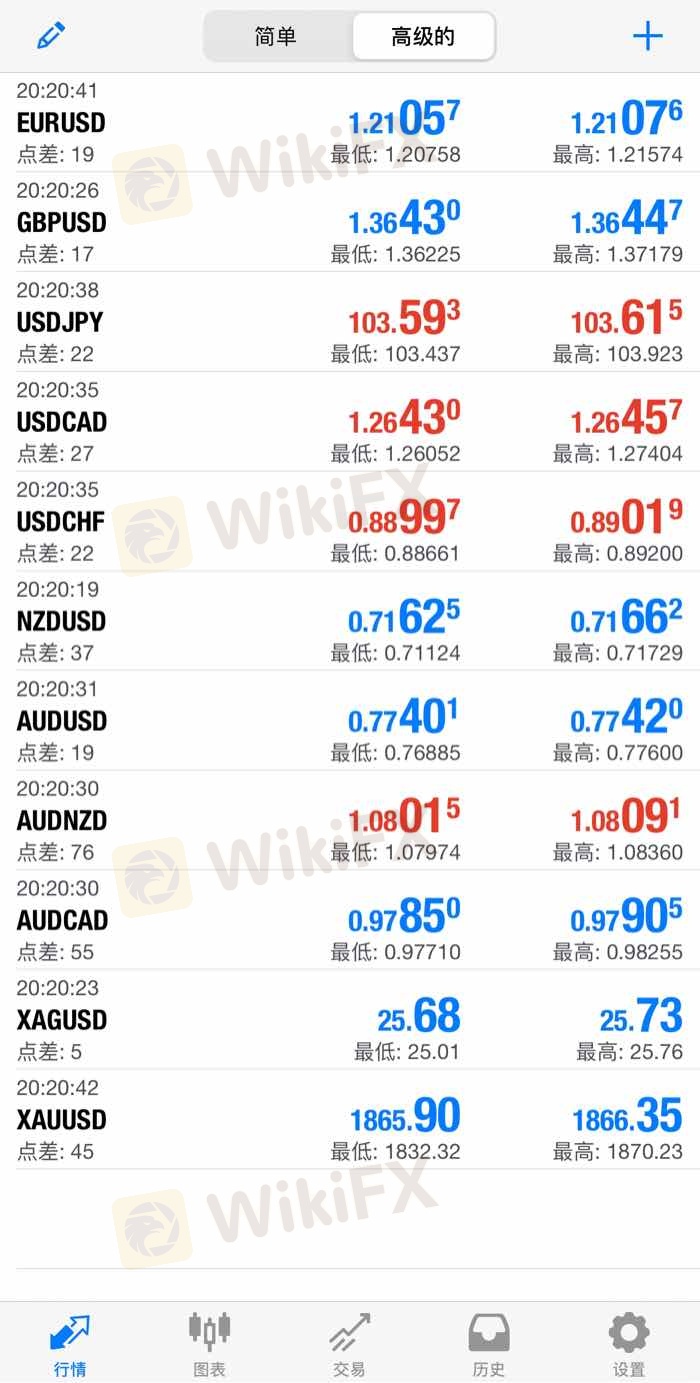This screenshot has height=1383, width=700.
Task: Tap the pencil edit icon
Action: [51, 36]
